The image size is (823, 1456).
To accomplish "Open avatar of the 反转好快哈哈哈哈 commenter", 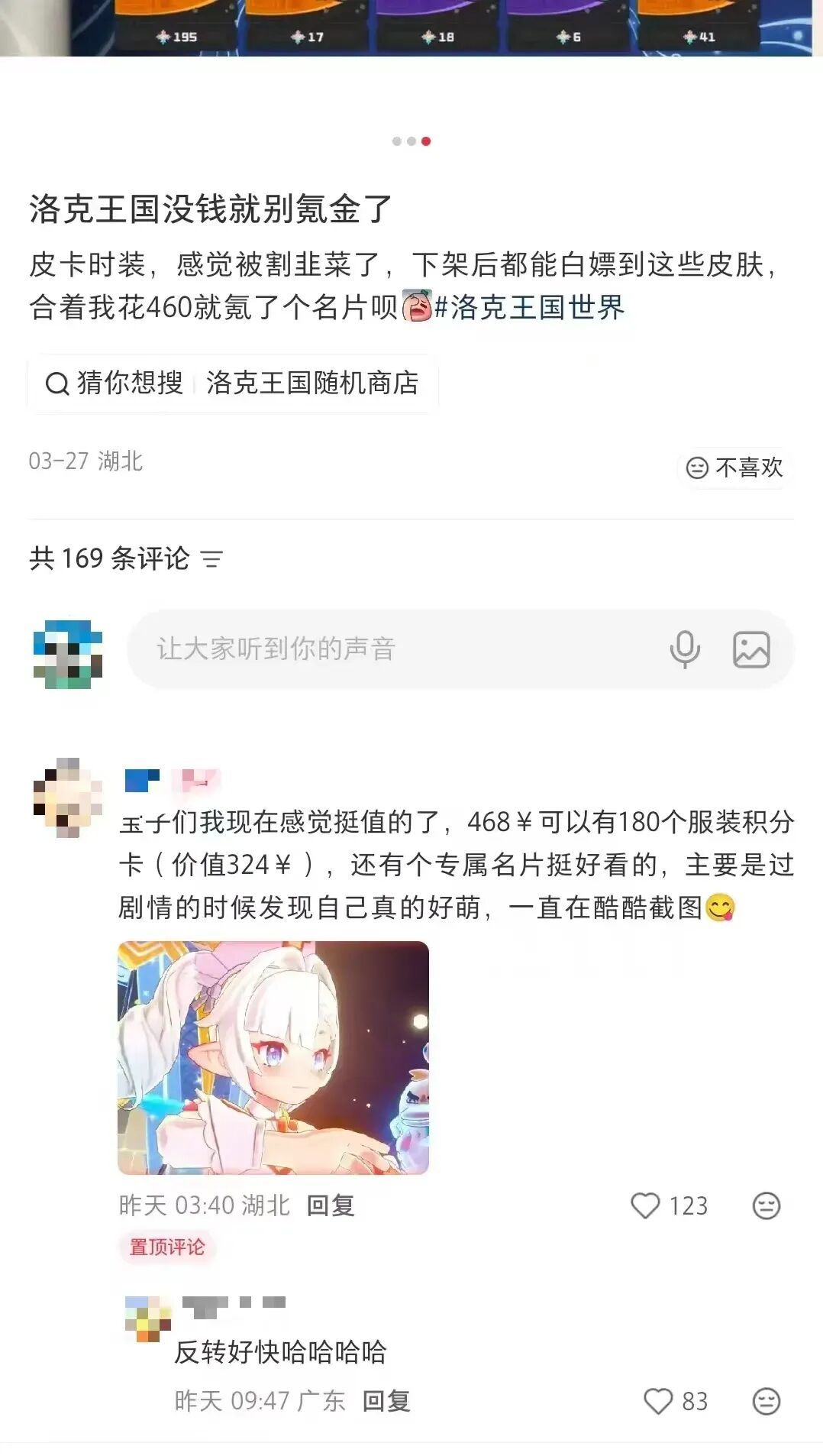I will point(148,1318).
